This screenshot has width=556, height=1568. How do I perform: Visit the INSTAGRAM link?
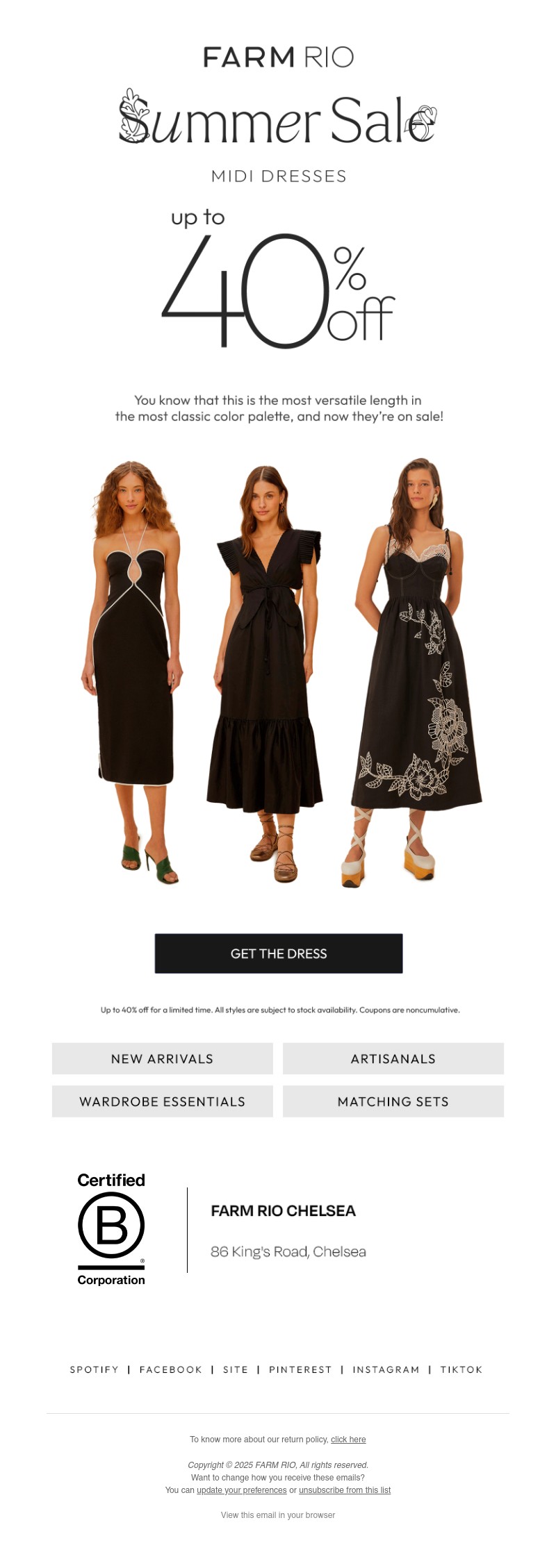click(x=386, y=1369)
